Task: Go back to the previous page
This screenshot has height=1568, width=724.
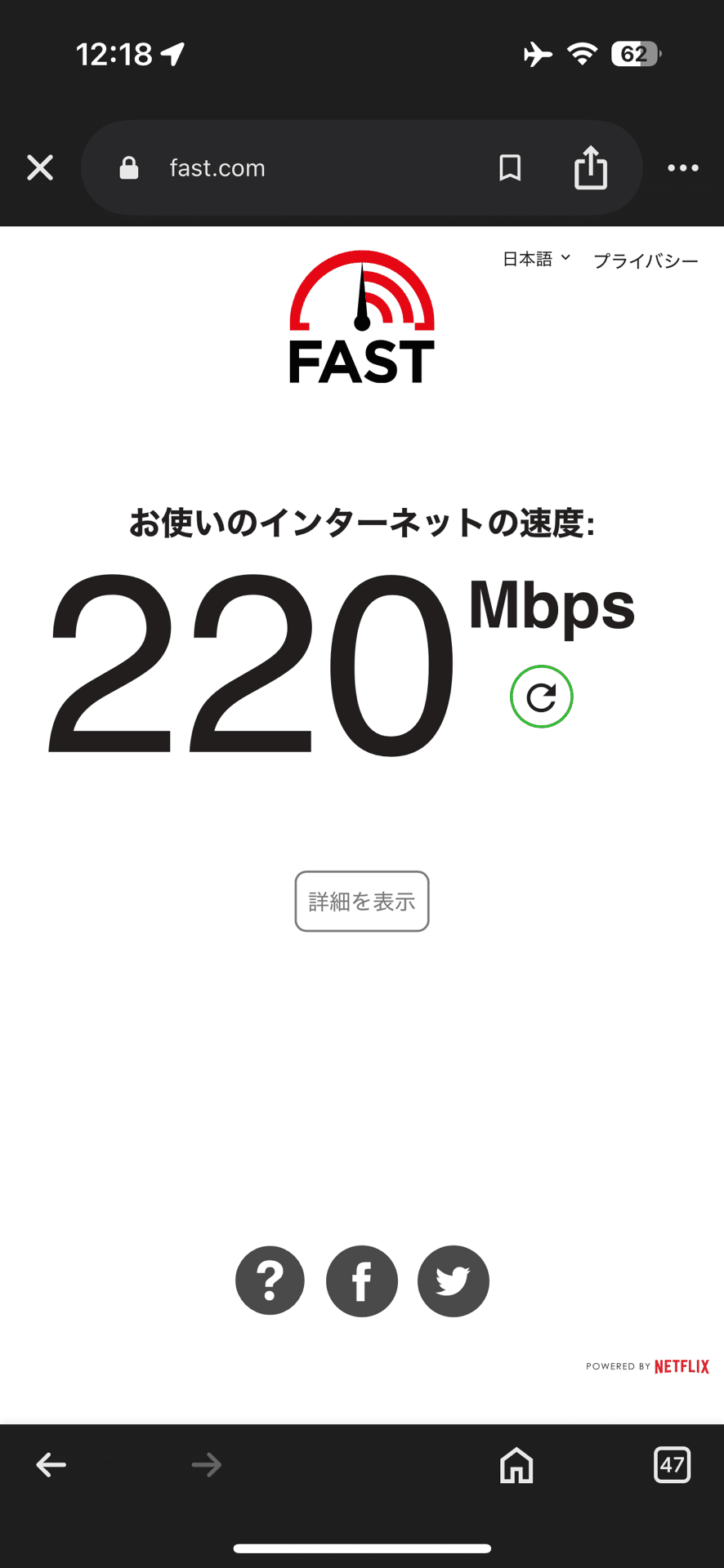Action: (x=51, y=1465)
